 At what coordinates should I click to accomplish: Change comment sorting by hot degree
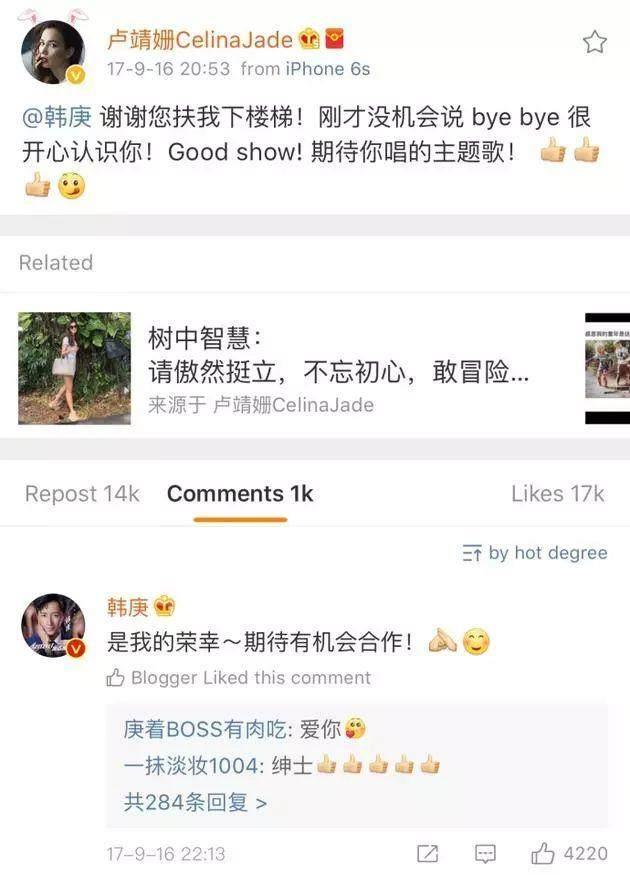[534, 553]
